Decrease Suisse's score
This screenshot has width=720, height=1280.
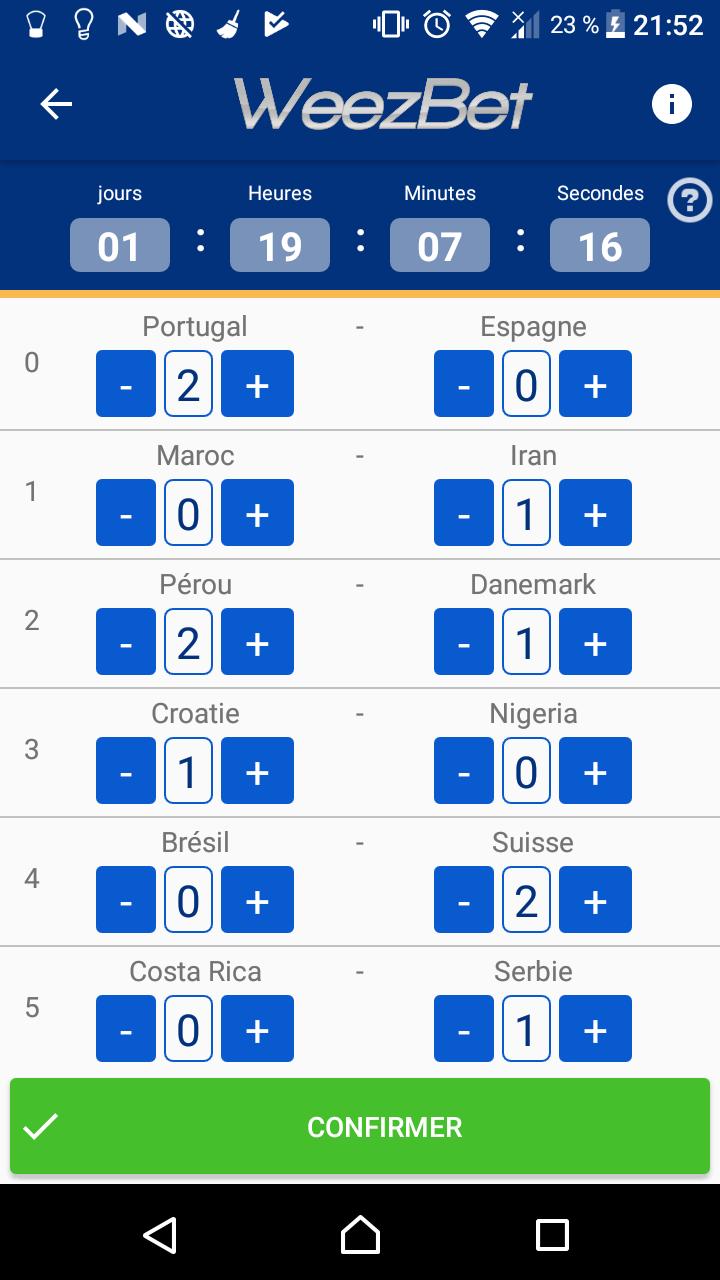[464, 900]
